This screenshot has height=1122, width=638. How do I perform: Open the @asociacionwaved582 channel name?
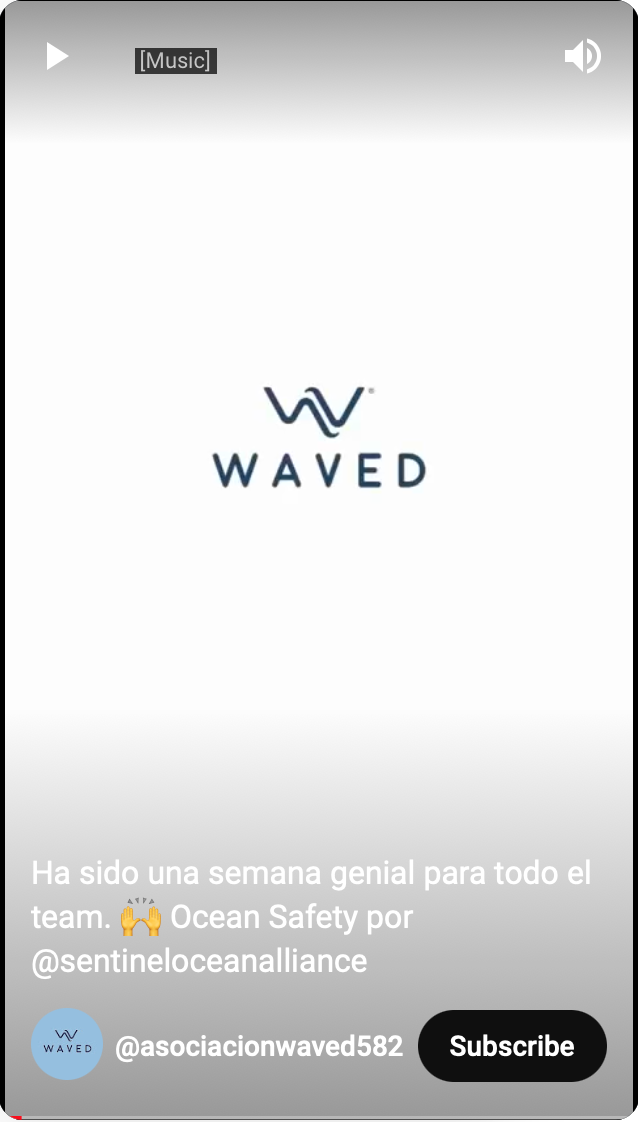[x=259, y=1047]
